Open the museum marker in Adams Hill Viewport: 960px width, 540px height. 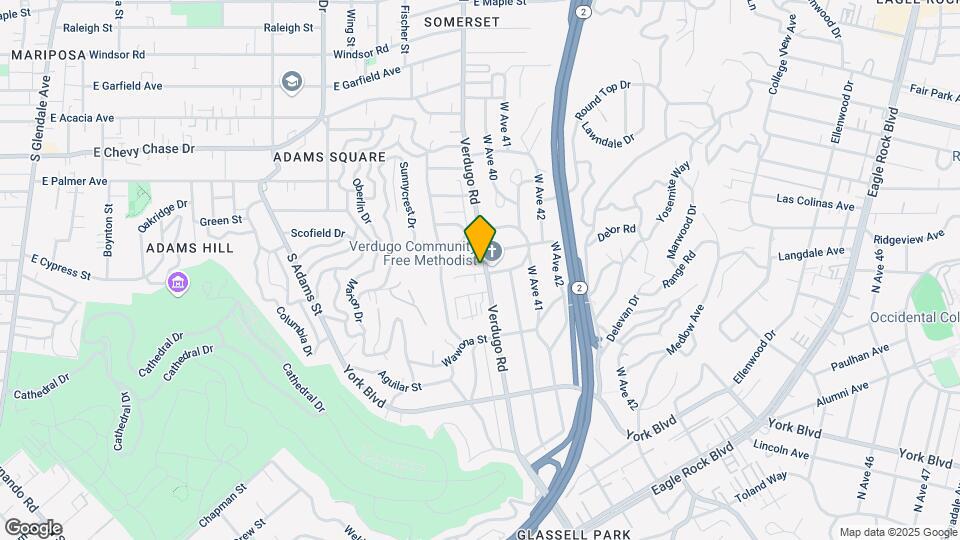(178, 283)
